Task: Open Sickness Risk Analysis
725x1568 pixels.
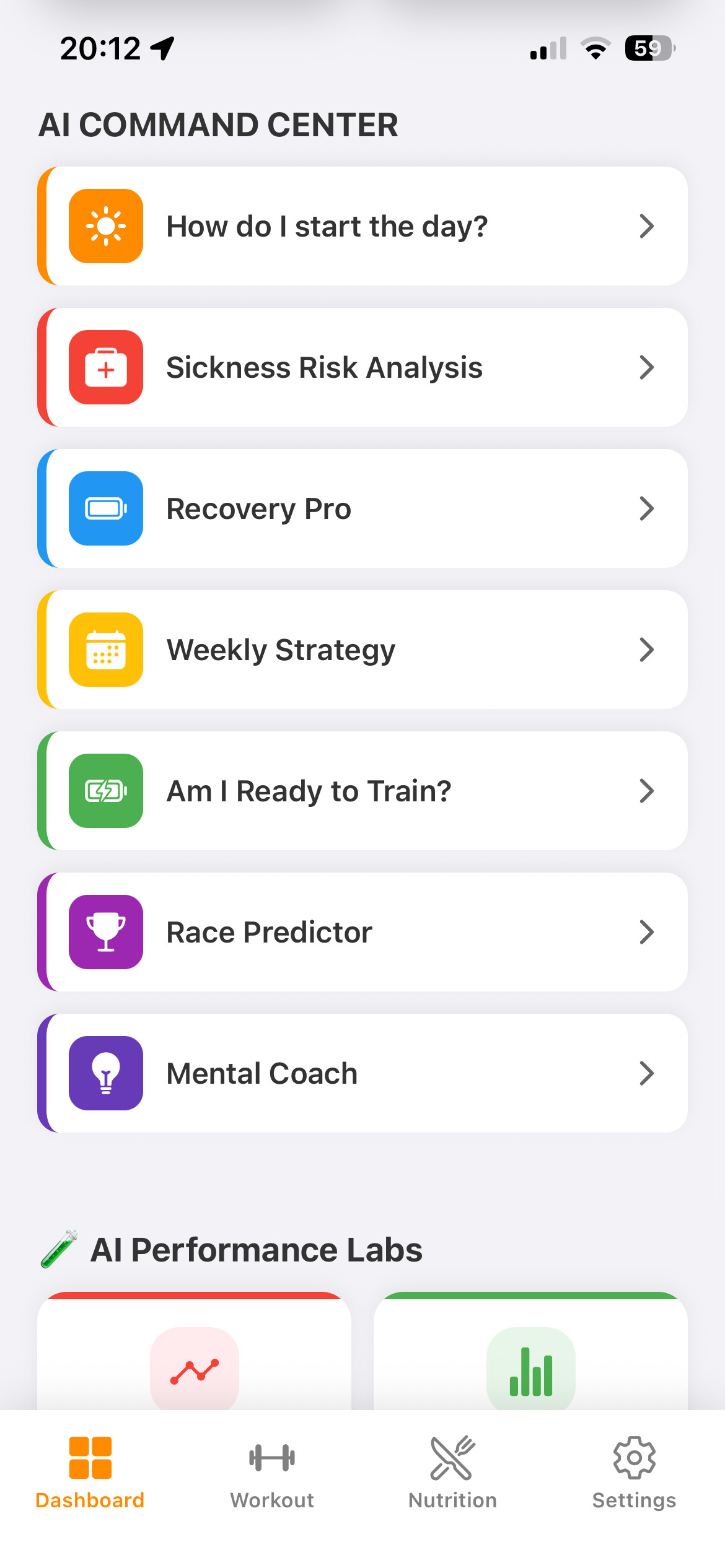Action: click(x=362, y=367)
